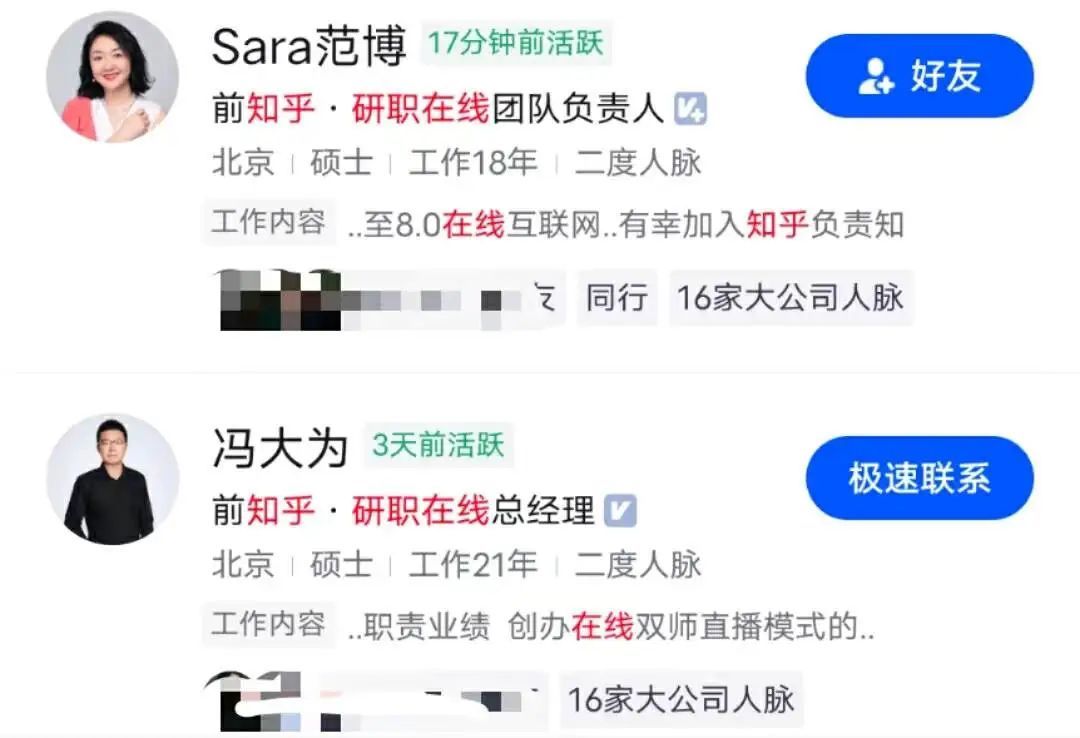The height and width of the screenshot is (738, 1080).
Task: Open 冯大为's profile
Action: pos(279,447)
